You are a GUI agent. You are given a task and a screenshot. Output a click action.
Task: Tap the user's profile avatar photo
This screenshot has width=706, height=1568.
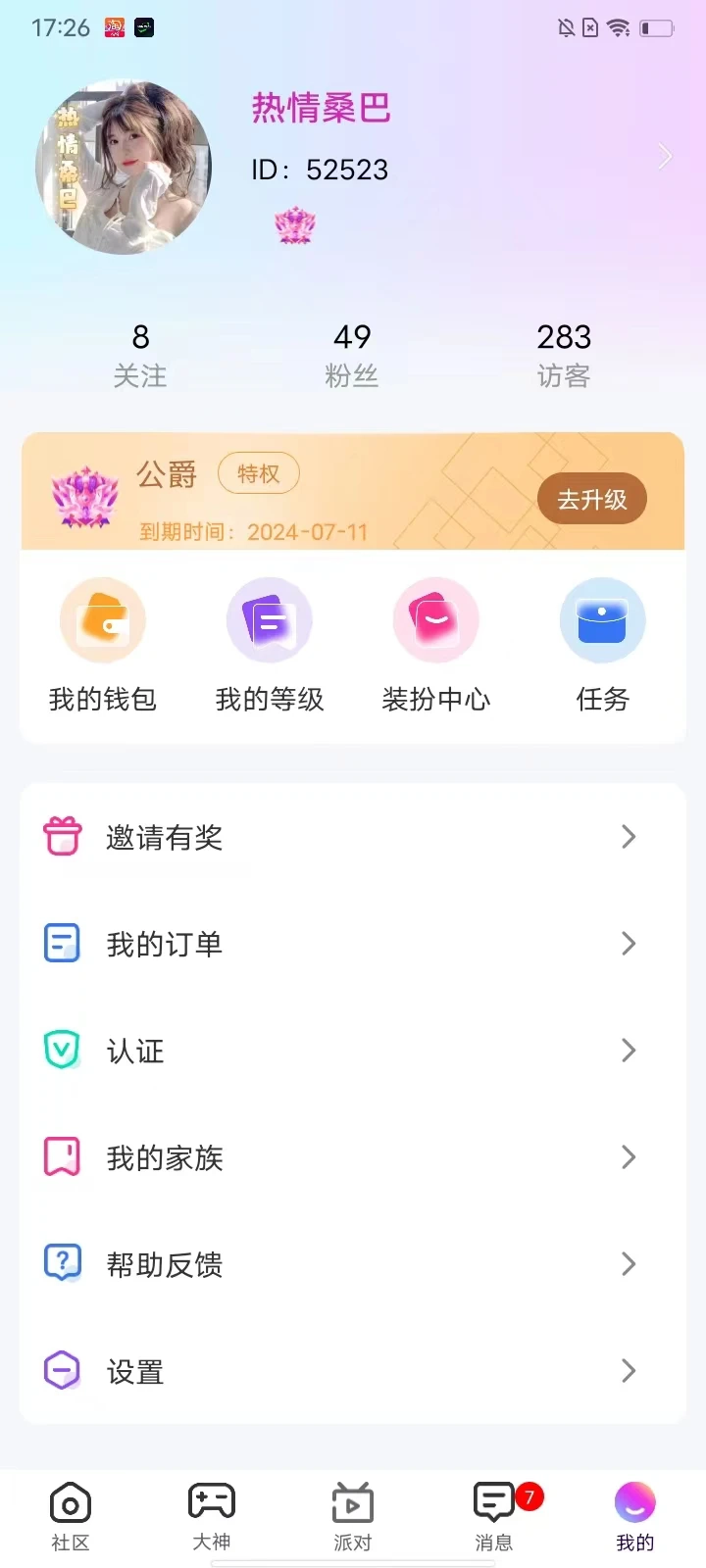[x=124, y=167]
